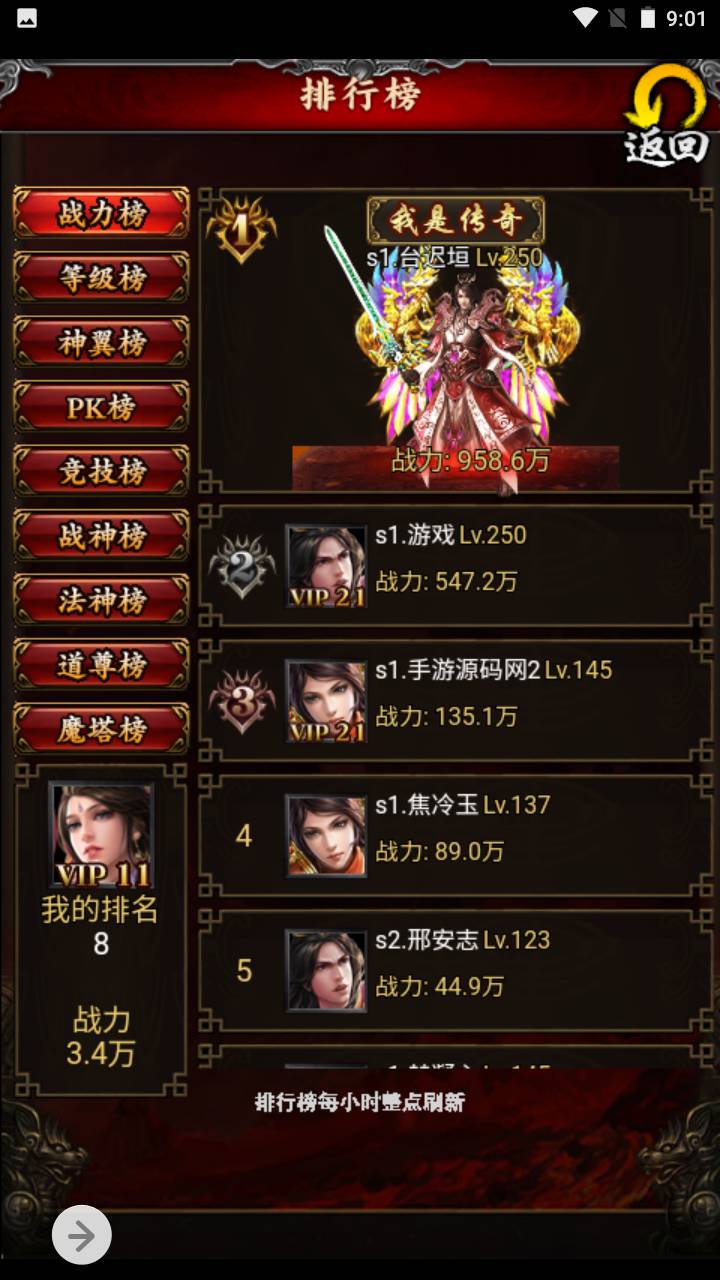
Task: Open the 等级榜 ranking
Action: [101, 278]
